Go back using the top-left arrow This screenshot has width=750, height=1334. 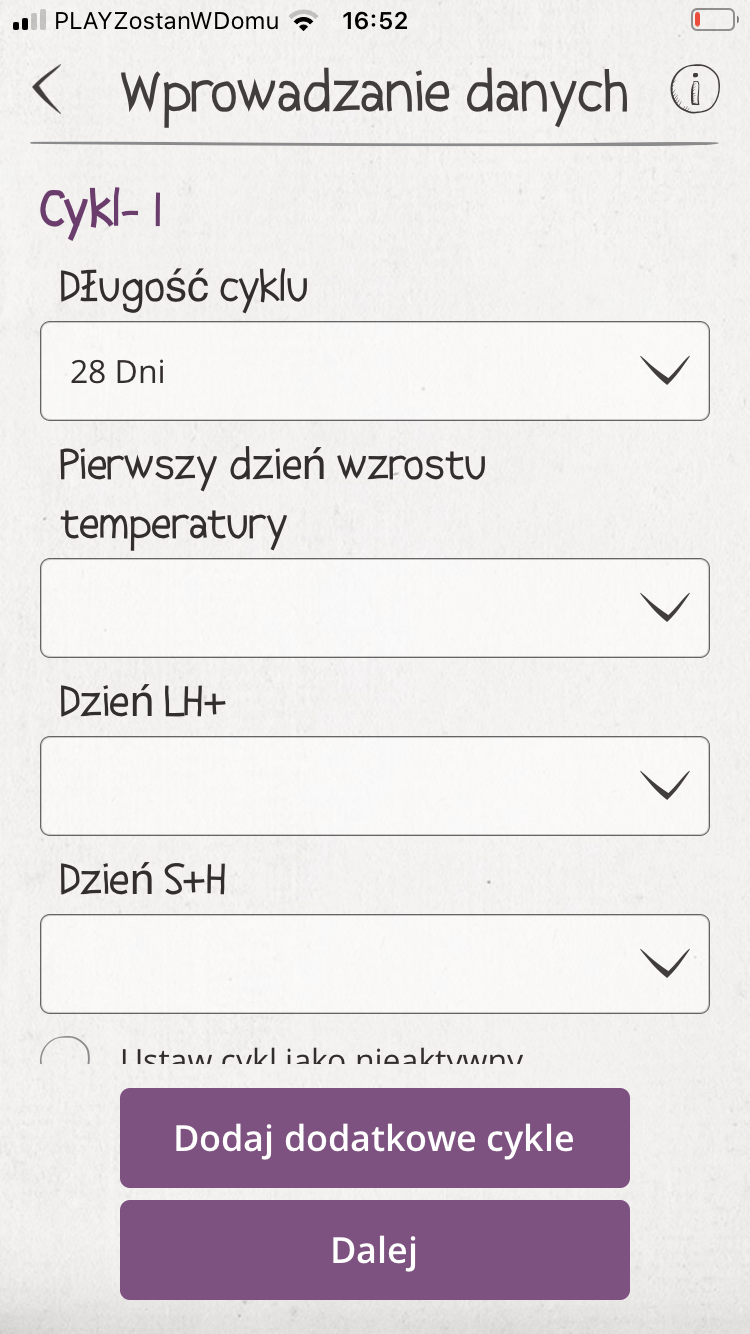tap(47, 91)
